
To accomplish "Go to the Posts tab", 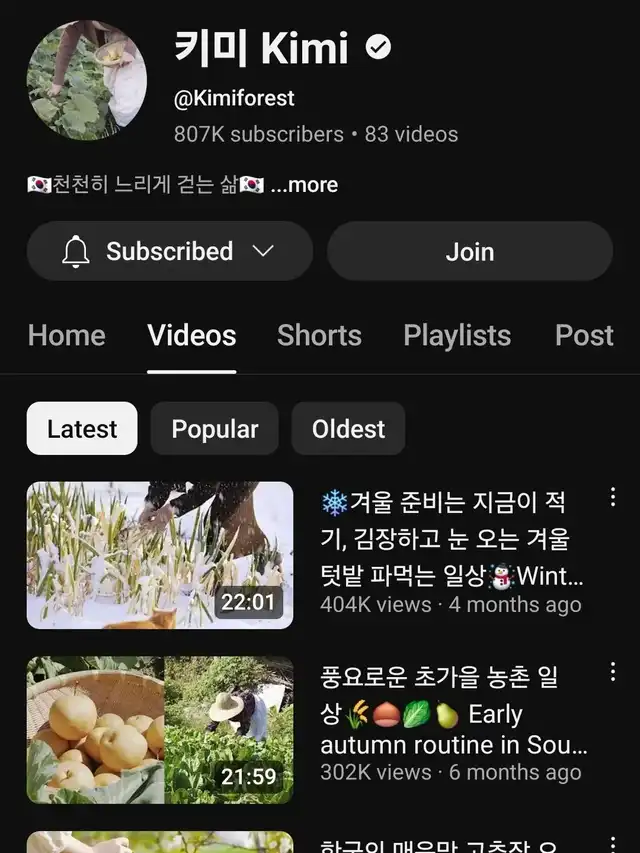I will pyautogui.click(x=584, y=336).
